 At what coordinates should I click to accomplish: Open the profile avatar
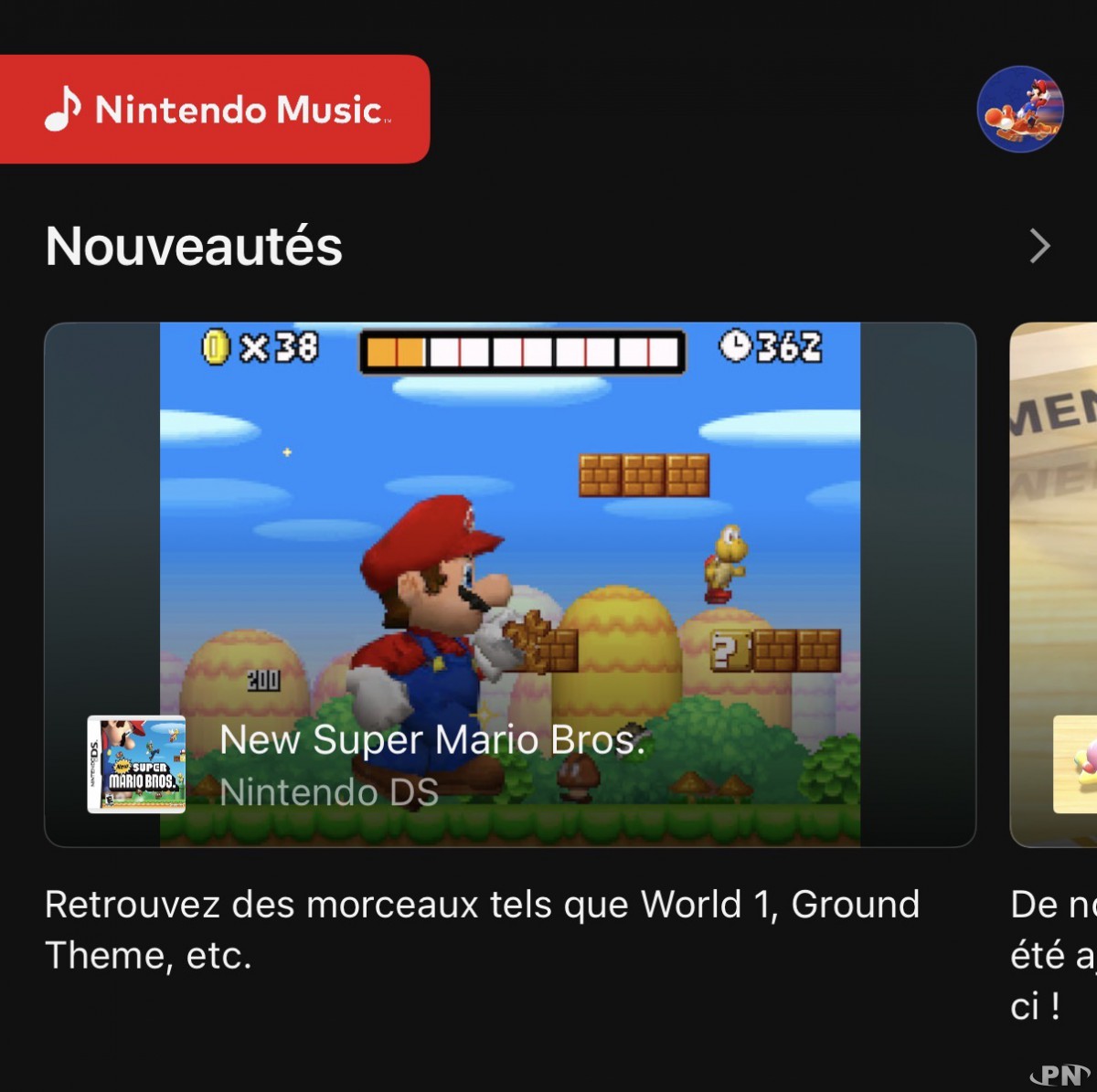1019,109
